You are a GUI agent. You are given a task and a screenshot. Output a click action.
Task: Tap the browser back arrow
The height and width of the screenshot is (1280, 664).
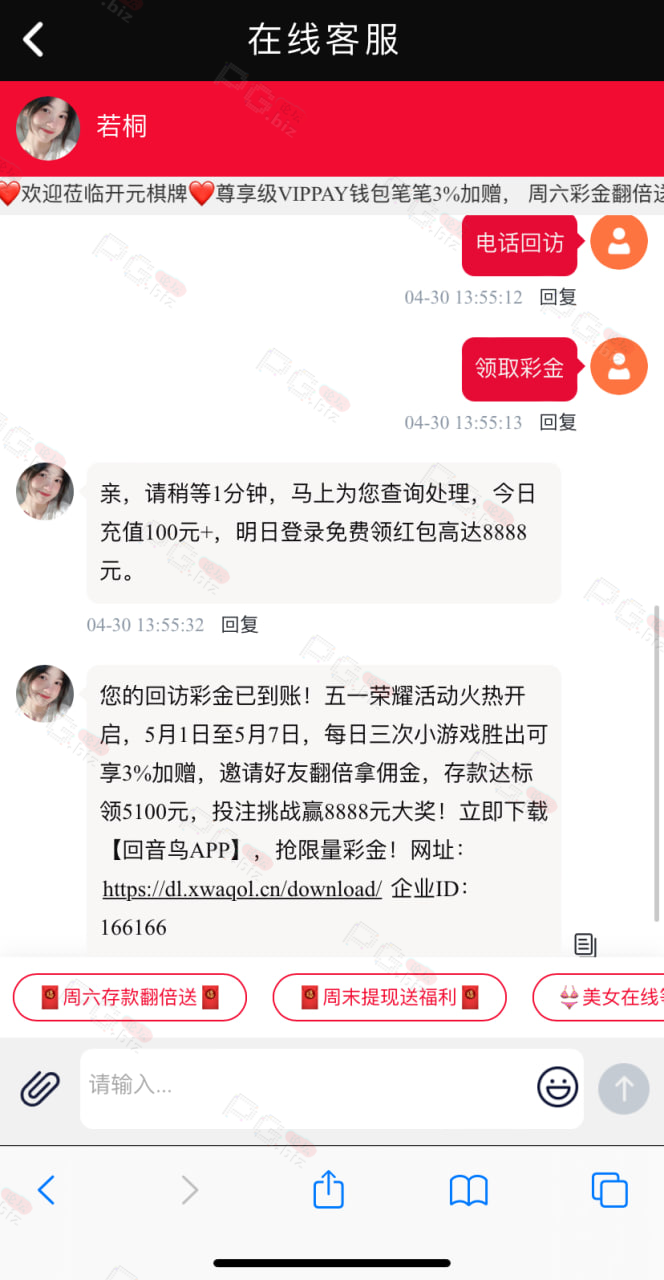click(x=46, y=1190)
